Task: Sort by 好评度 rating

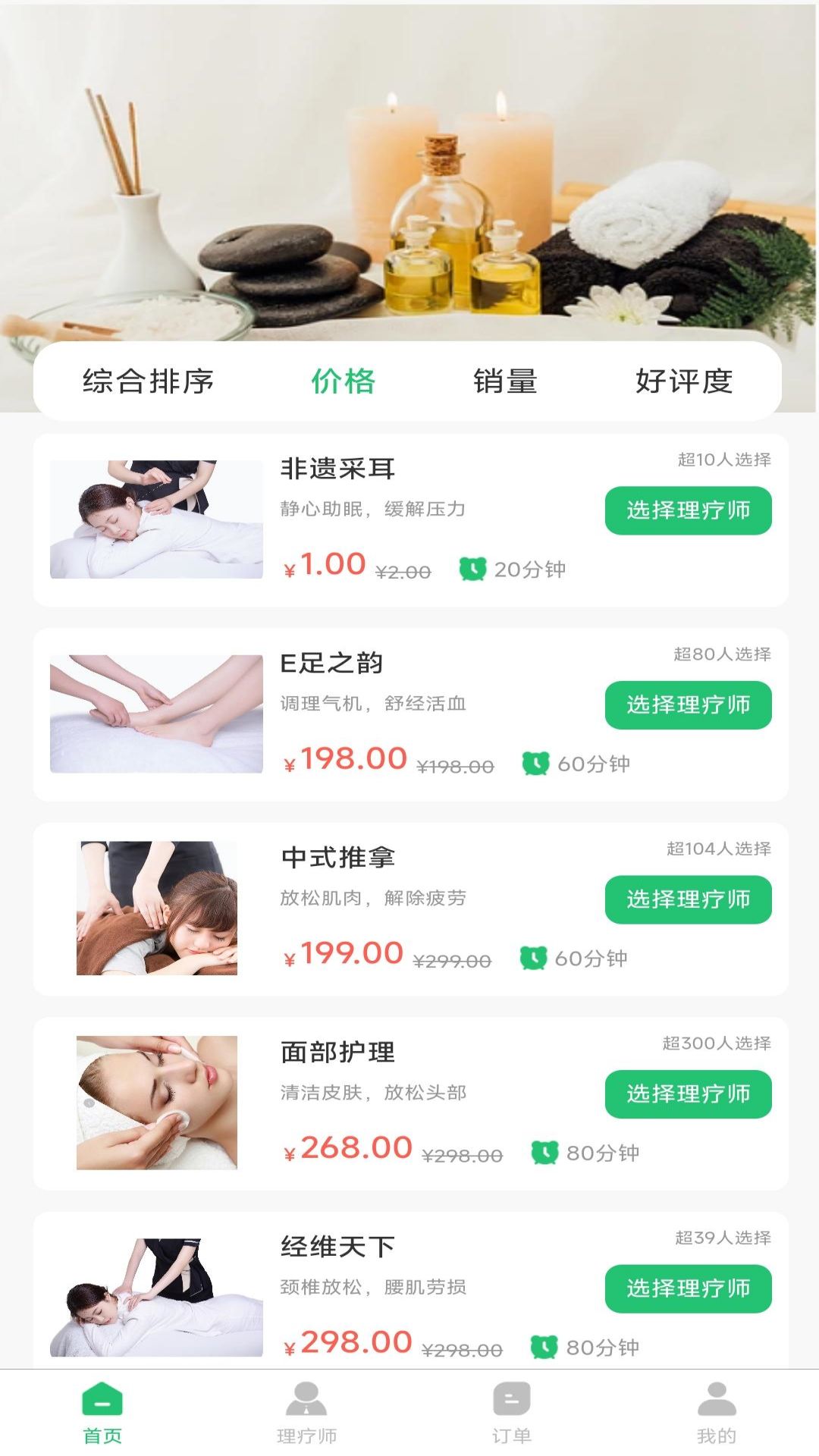Action: (x=683, y=381)
